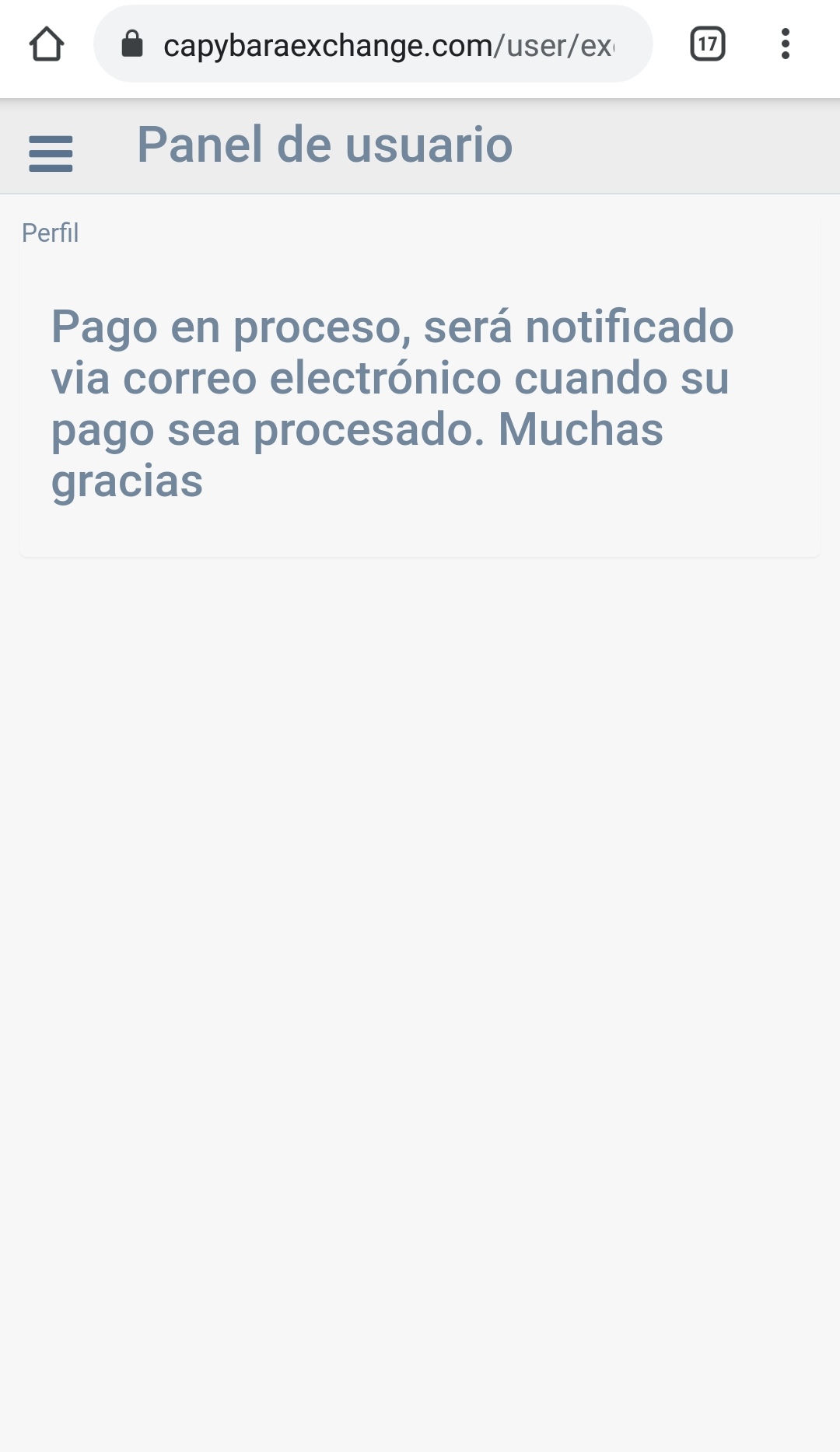Screen dimensions: 840x1452
Task: Open the hamburger drawer menu
Action: tap(51, 153)
